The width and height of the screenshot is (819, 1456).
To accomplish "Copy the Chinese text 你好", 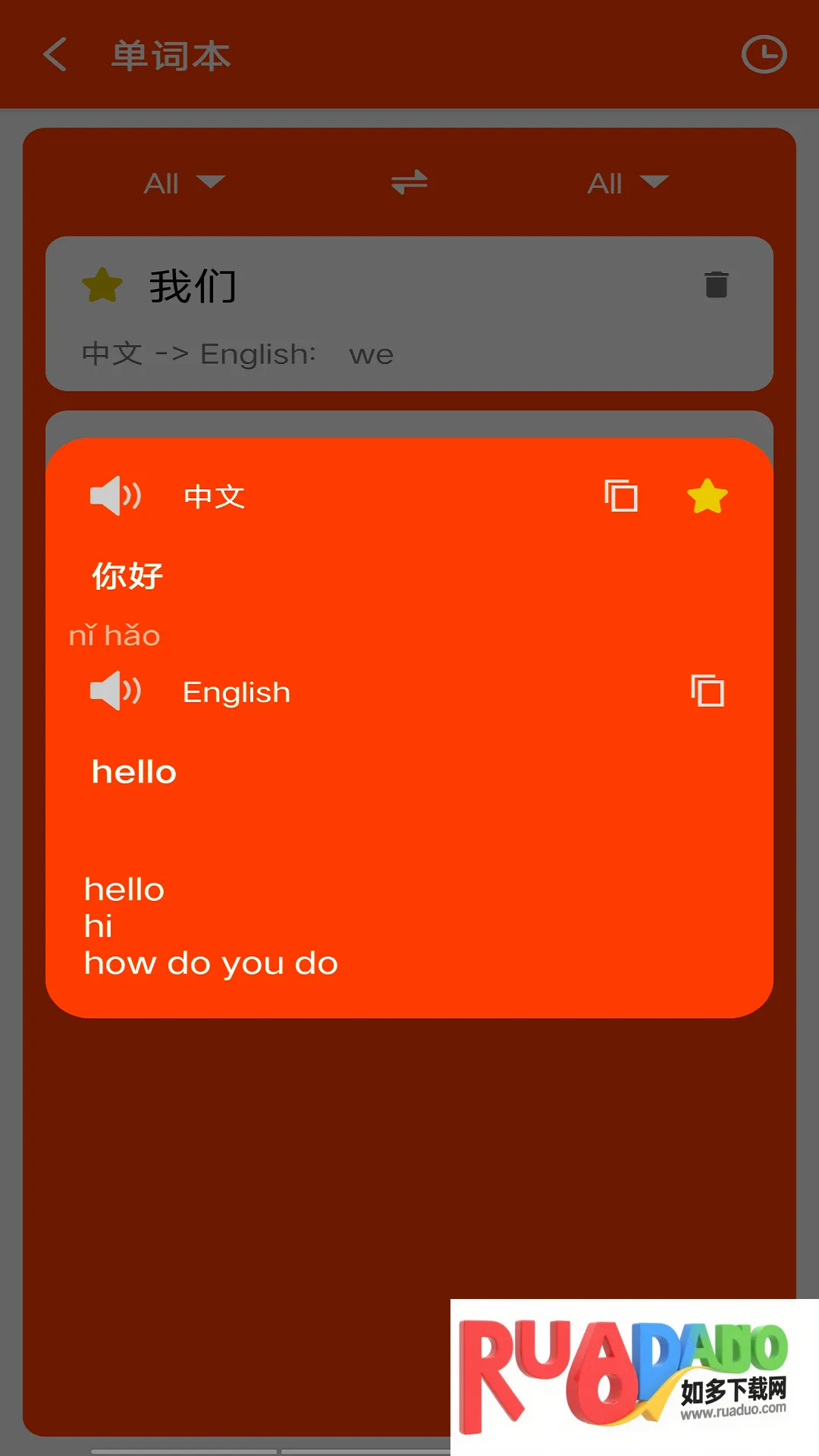I will 621,496.
